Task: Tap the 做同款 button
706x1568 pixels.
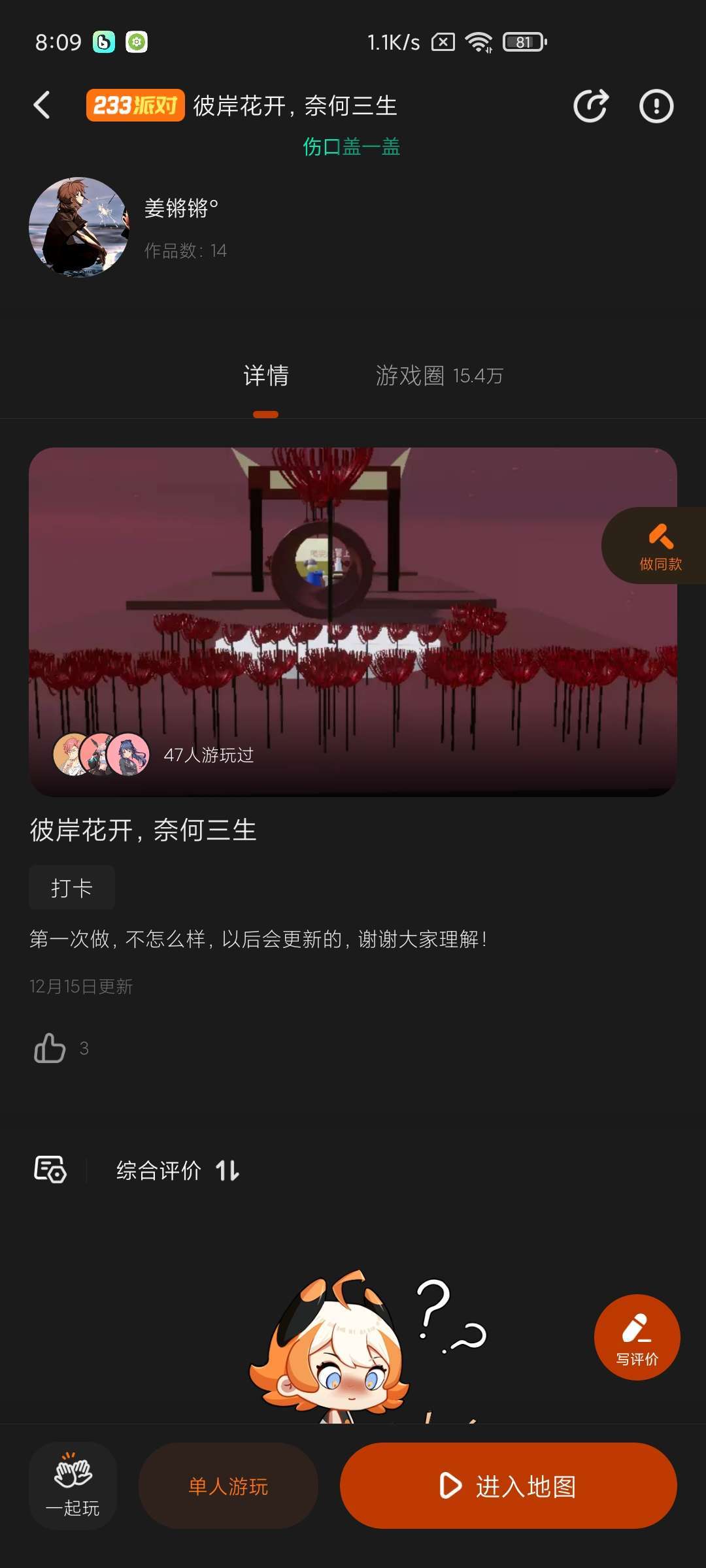Action: coord(659,546)
